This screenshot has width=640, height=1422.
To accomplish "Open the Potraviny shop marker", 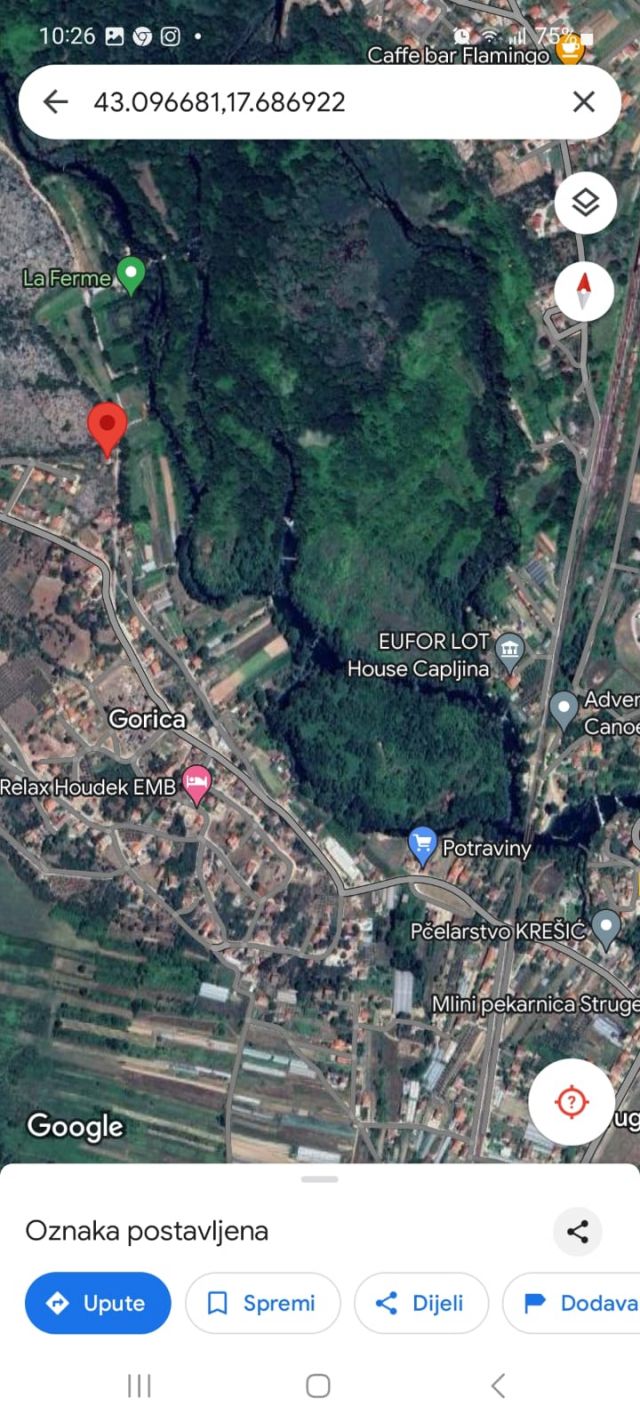I will [423, 846].
